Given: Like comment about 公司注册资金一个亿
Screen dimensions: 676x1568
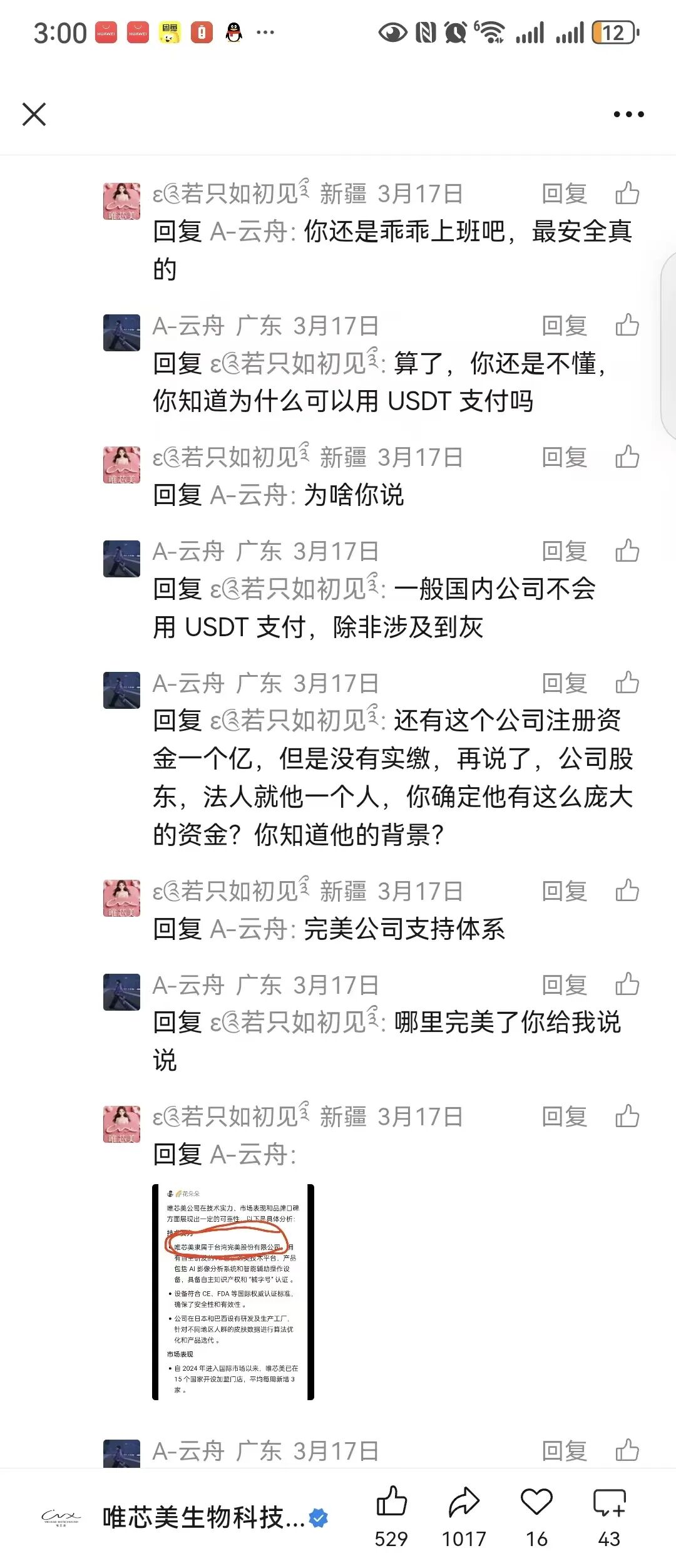Looking at the screenshot, I should 627,683.
